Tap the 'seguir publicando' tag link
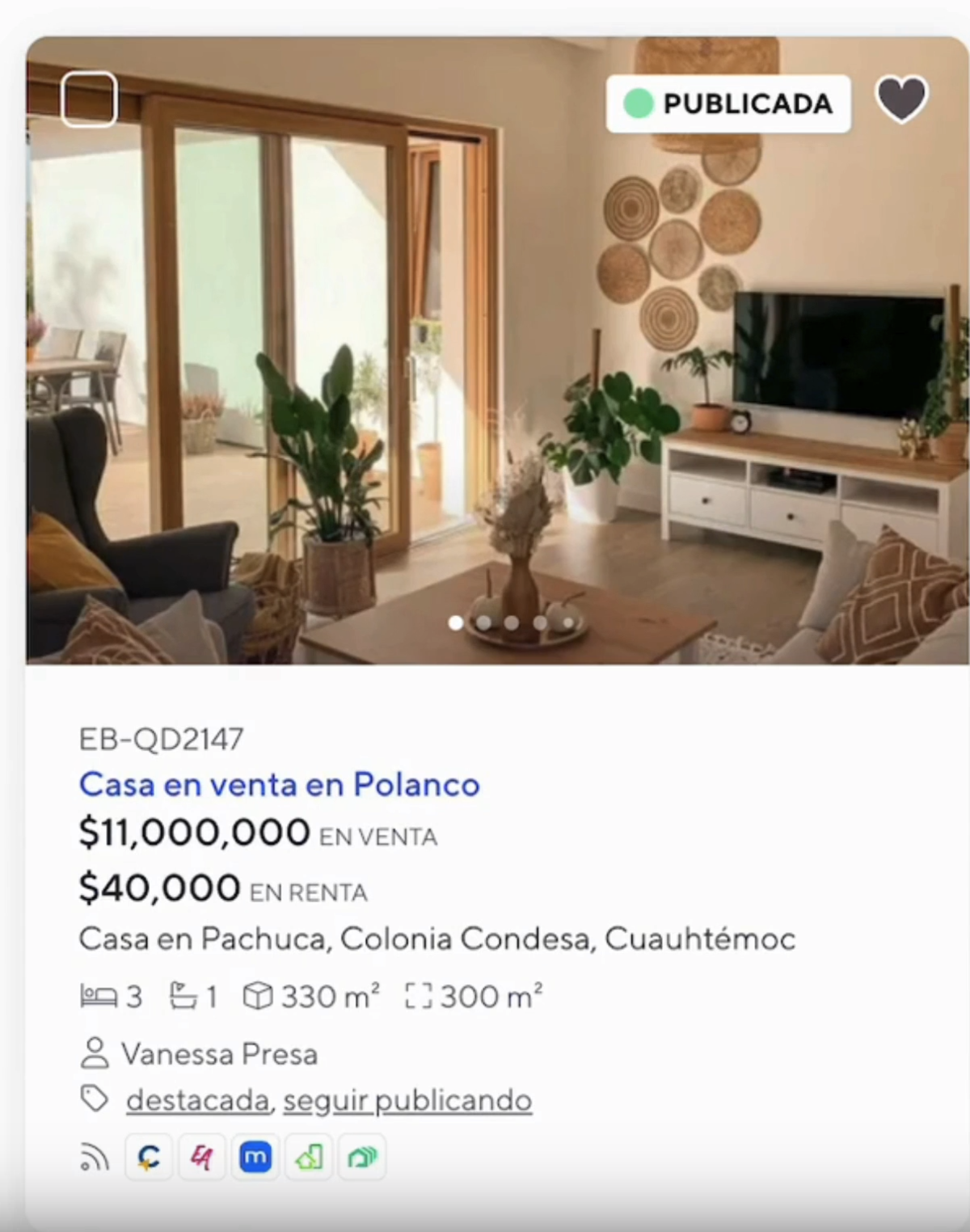Image resolution: width=970 pixels, height=1232 pixels. coord(407,1100)
